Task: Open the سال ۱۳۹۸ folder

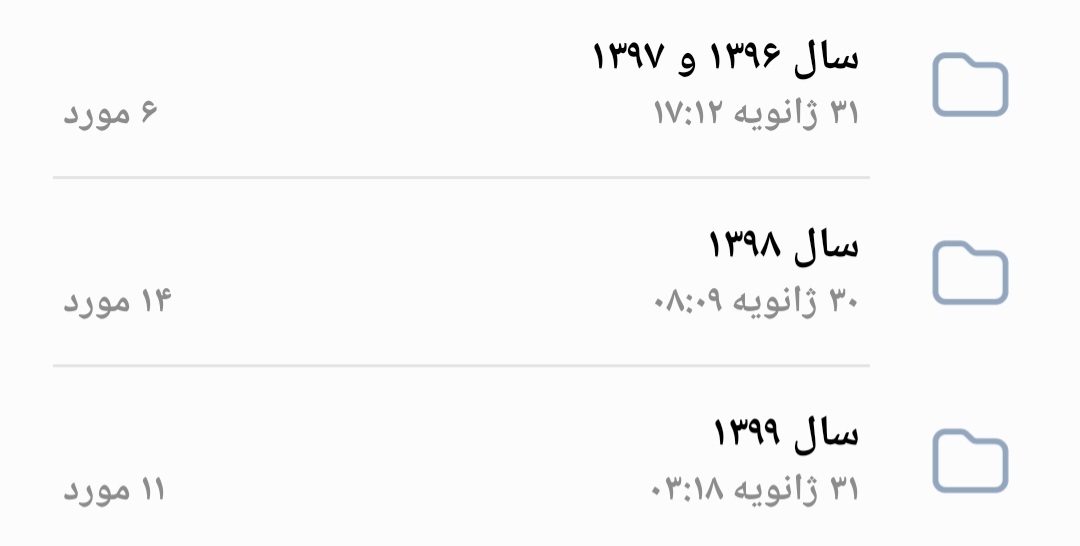Action: (x=783, y=246)
